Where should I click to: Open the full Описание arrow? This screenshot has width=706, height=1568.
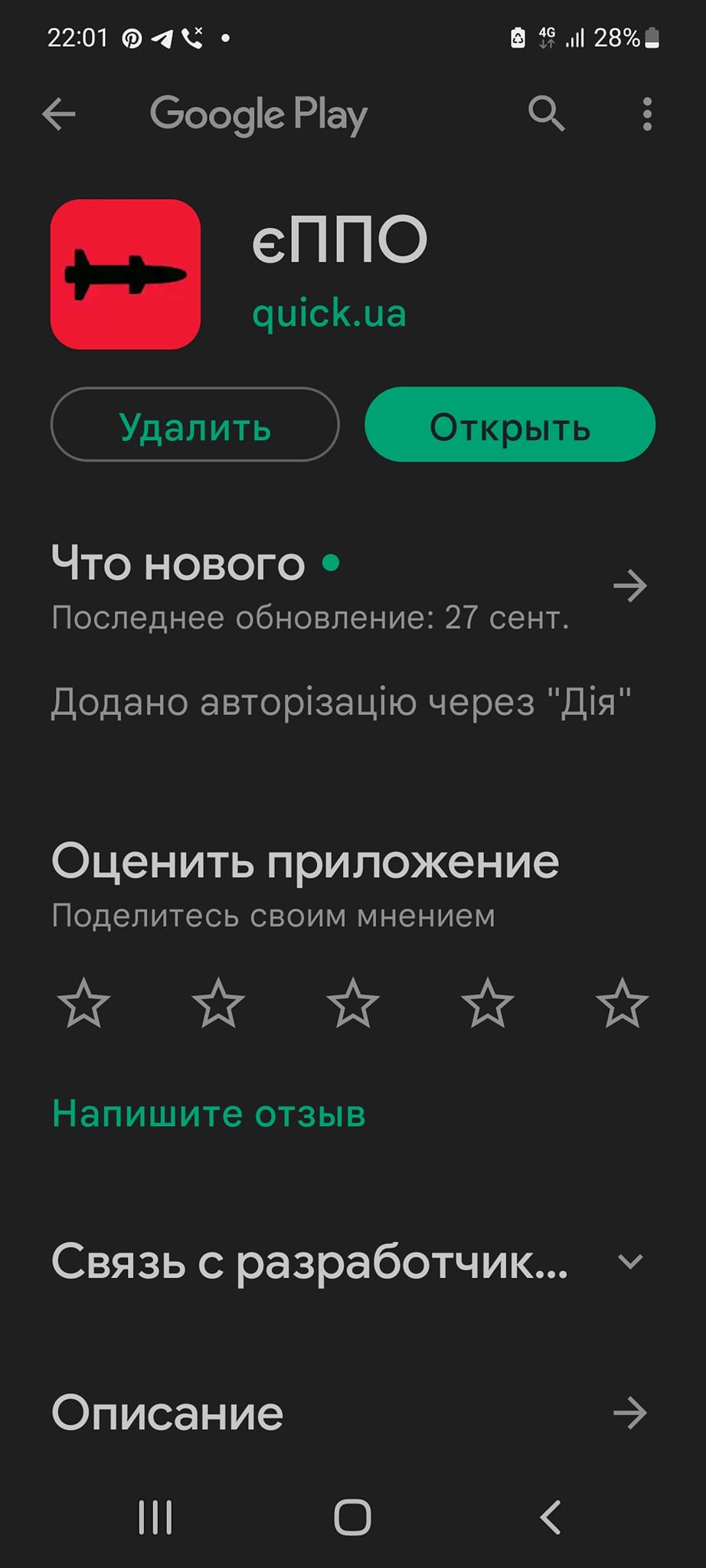[631, 1412]
